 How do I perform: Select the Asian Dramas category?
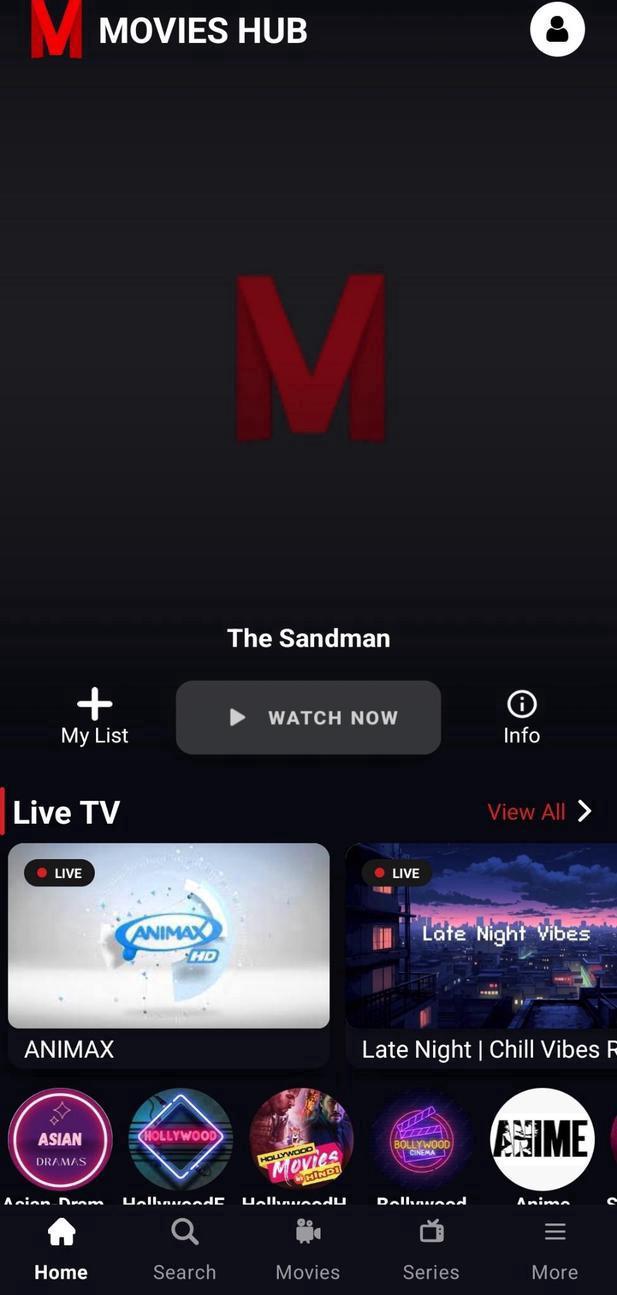[x=60, y=1140]
